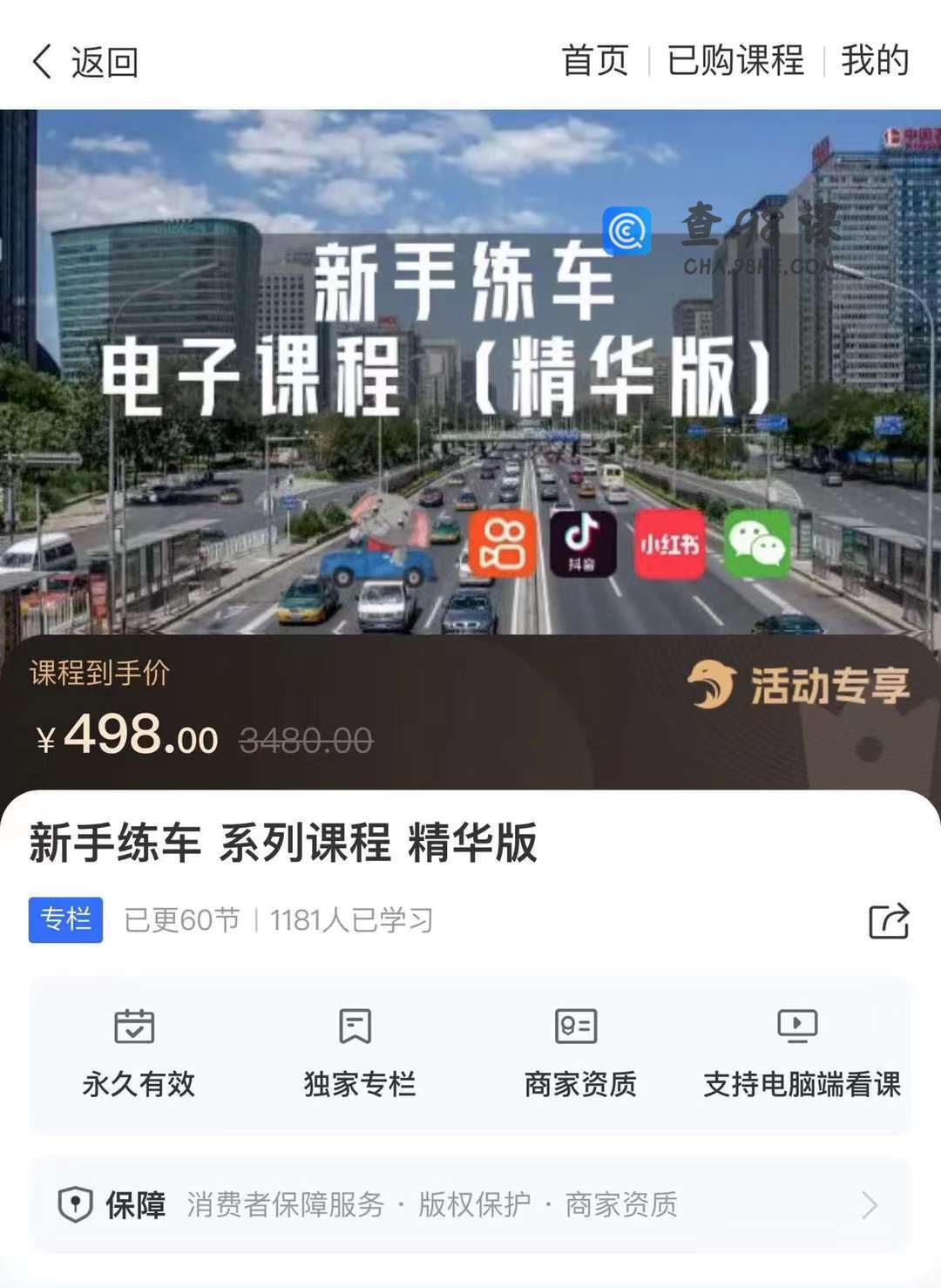Open 已购课程 purchased courses
Image resolution: width=941 pixels, height=1288 pixels.
click(735, 61)
